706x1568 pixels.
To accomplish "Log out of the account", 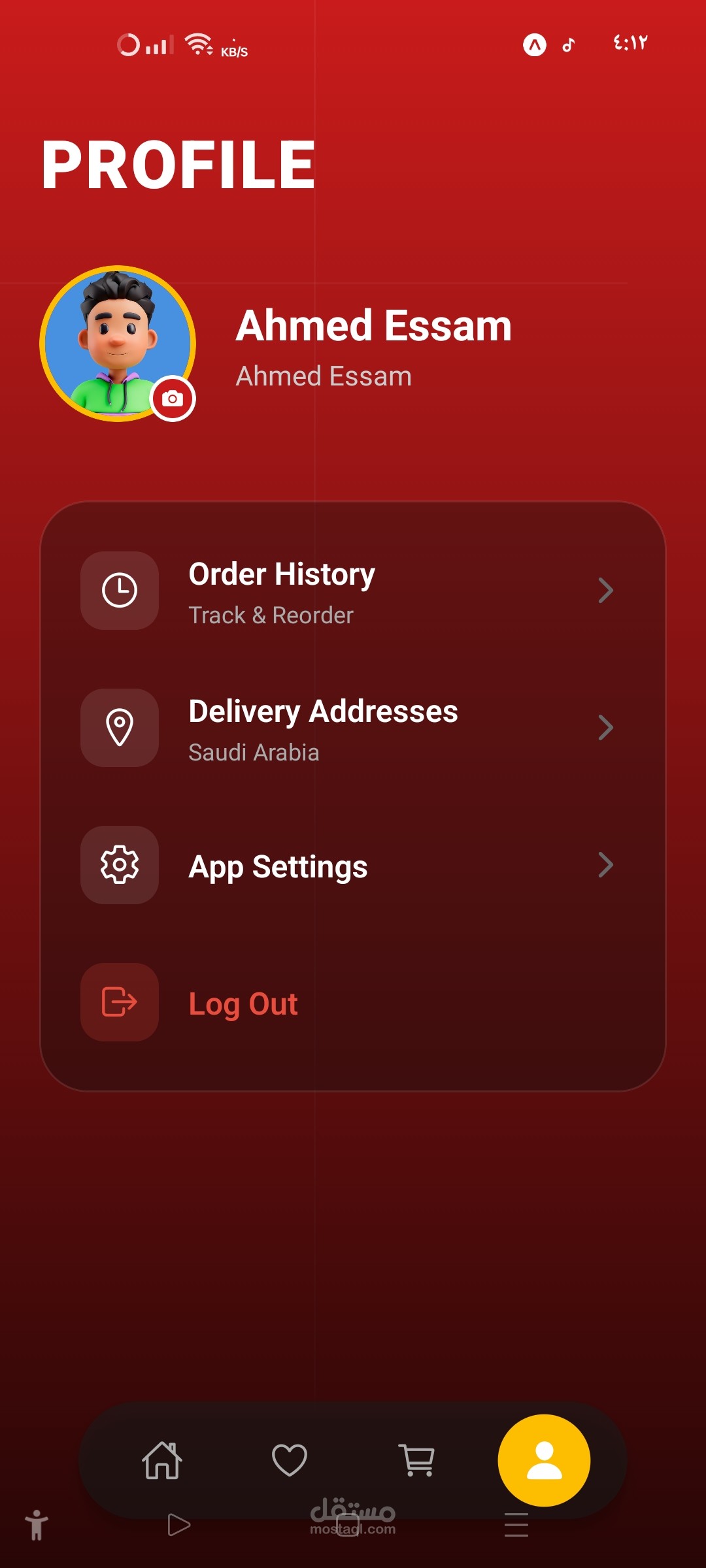I will point(243,1003).
